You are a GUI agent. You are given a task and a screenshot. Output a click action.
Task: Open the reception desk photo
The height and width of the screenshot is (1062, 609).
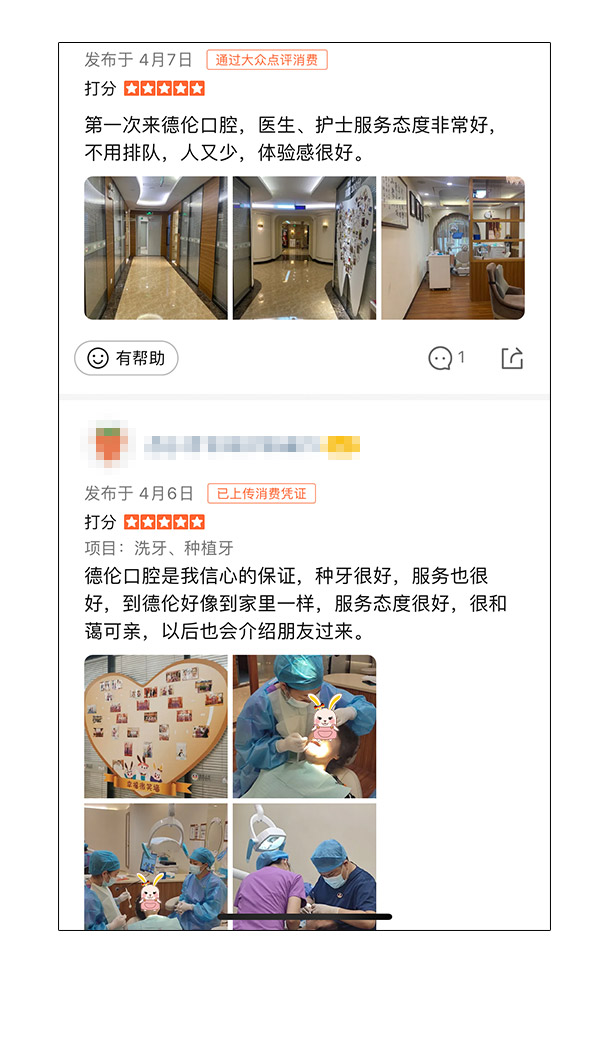pyautogui.click(x=452, y=248)
